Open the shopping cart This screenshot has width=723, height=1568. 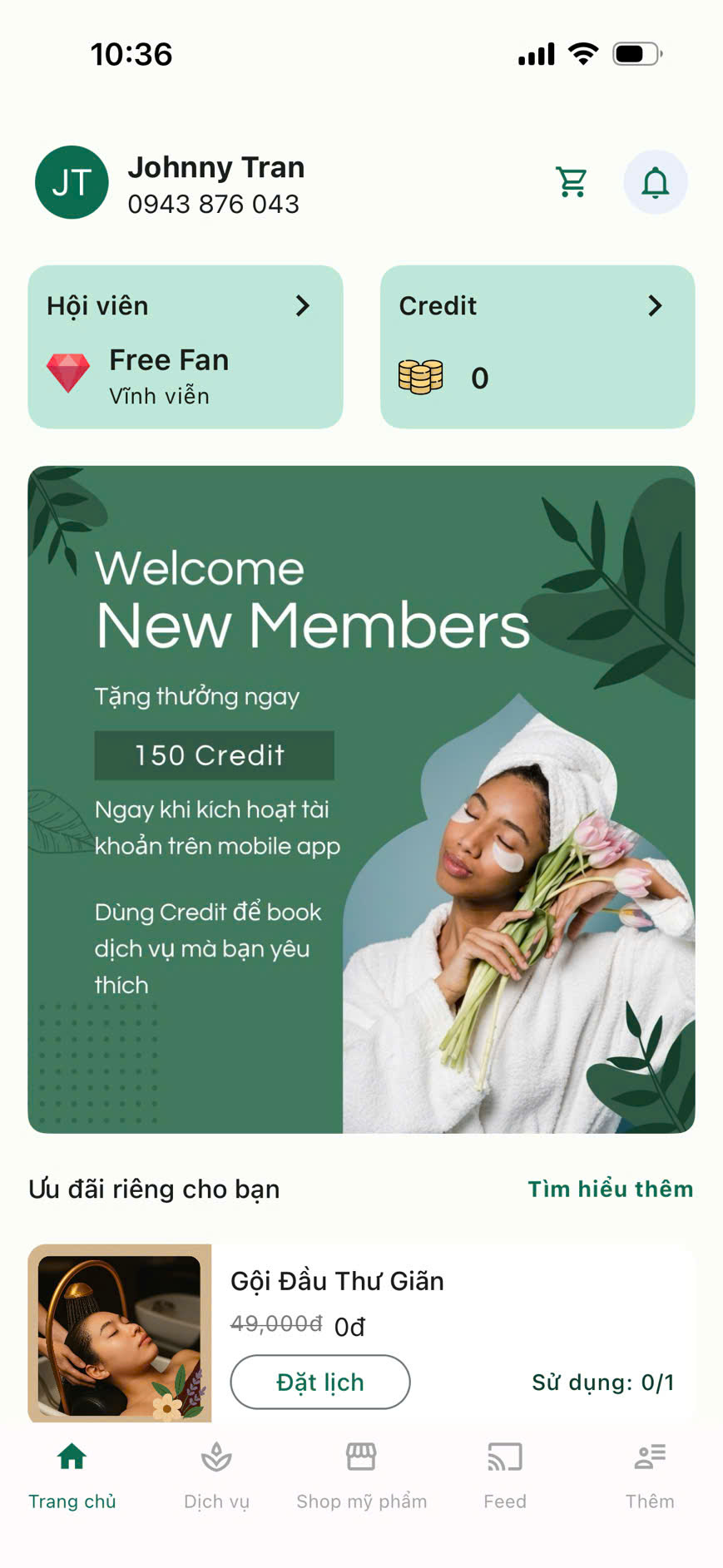tap(572, 182)
